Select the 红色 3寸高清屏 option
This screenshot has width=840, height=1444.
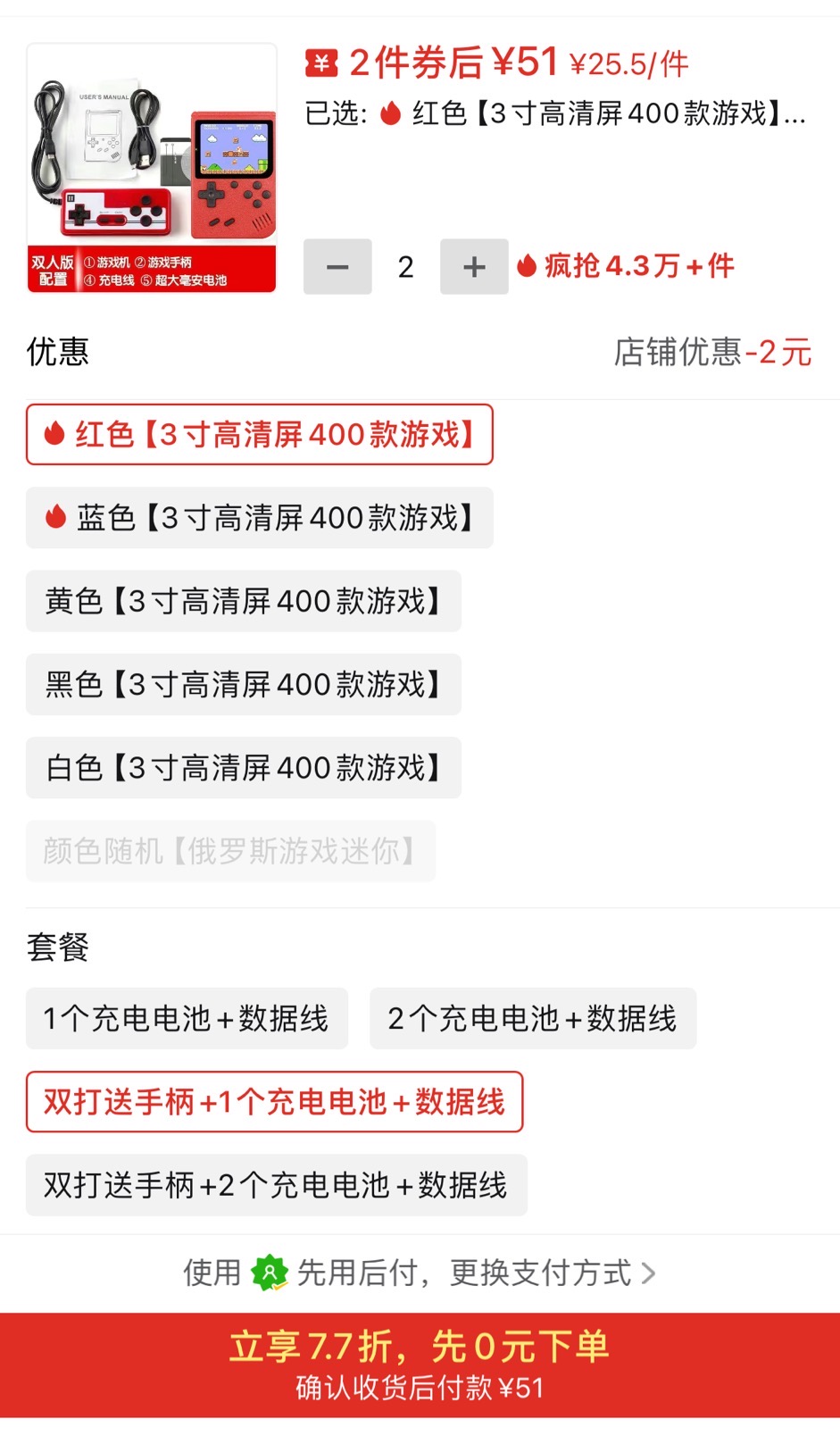point(260,435)
